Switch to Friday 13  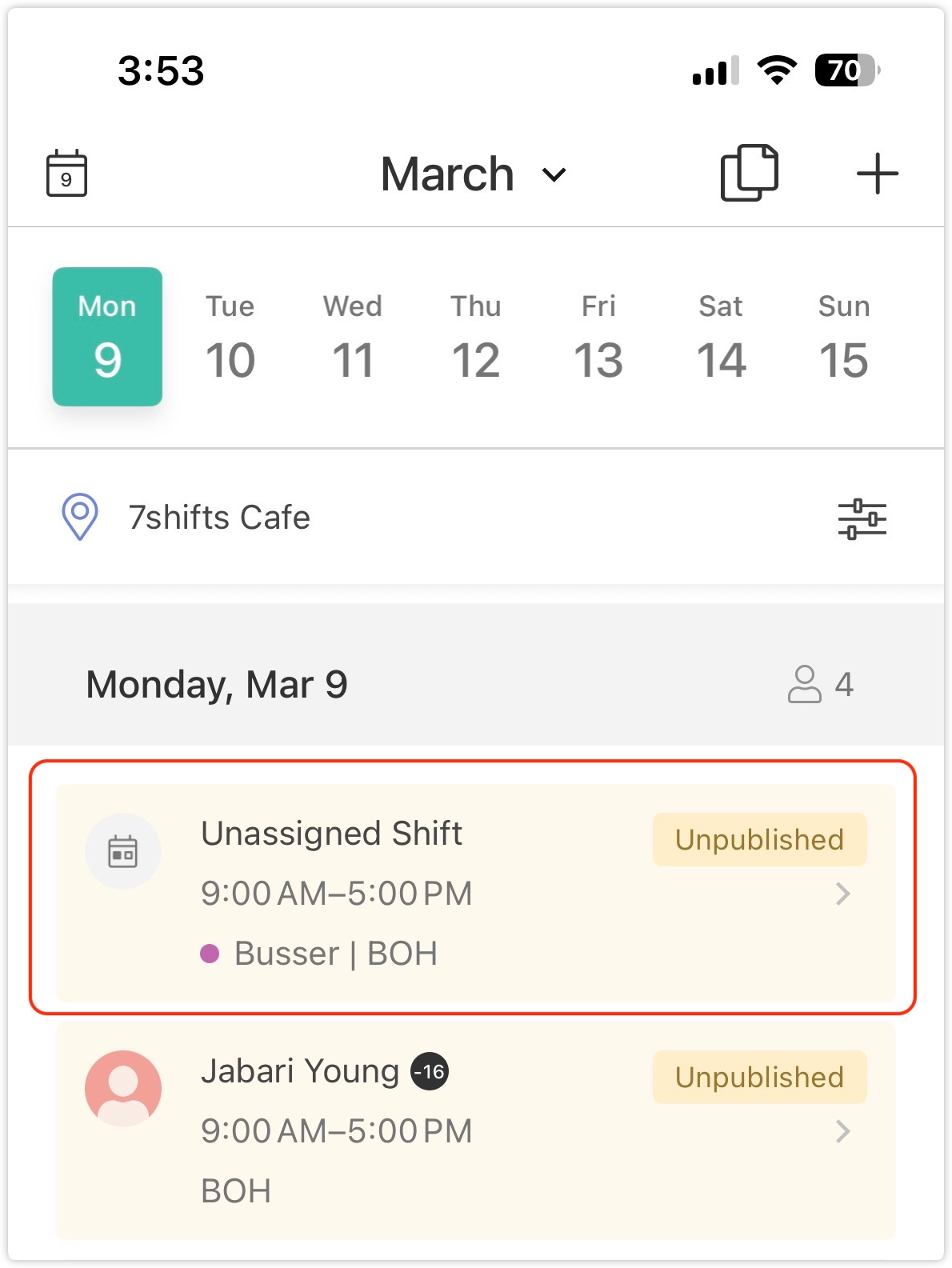598,338
